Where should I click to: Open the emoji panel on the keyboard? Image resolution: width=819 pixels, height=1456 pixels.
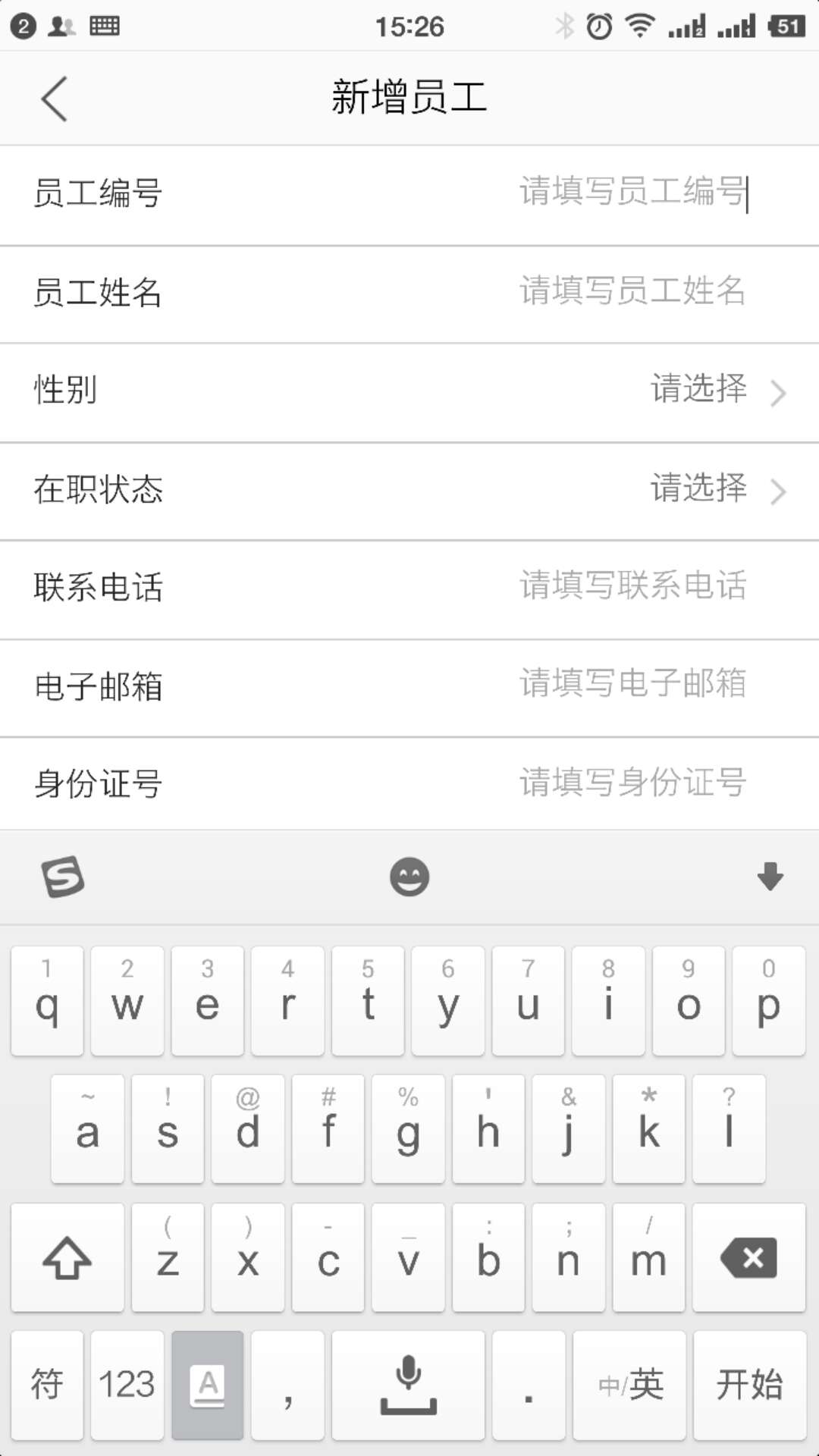(x=409, y=876)
